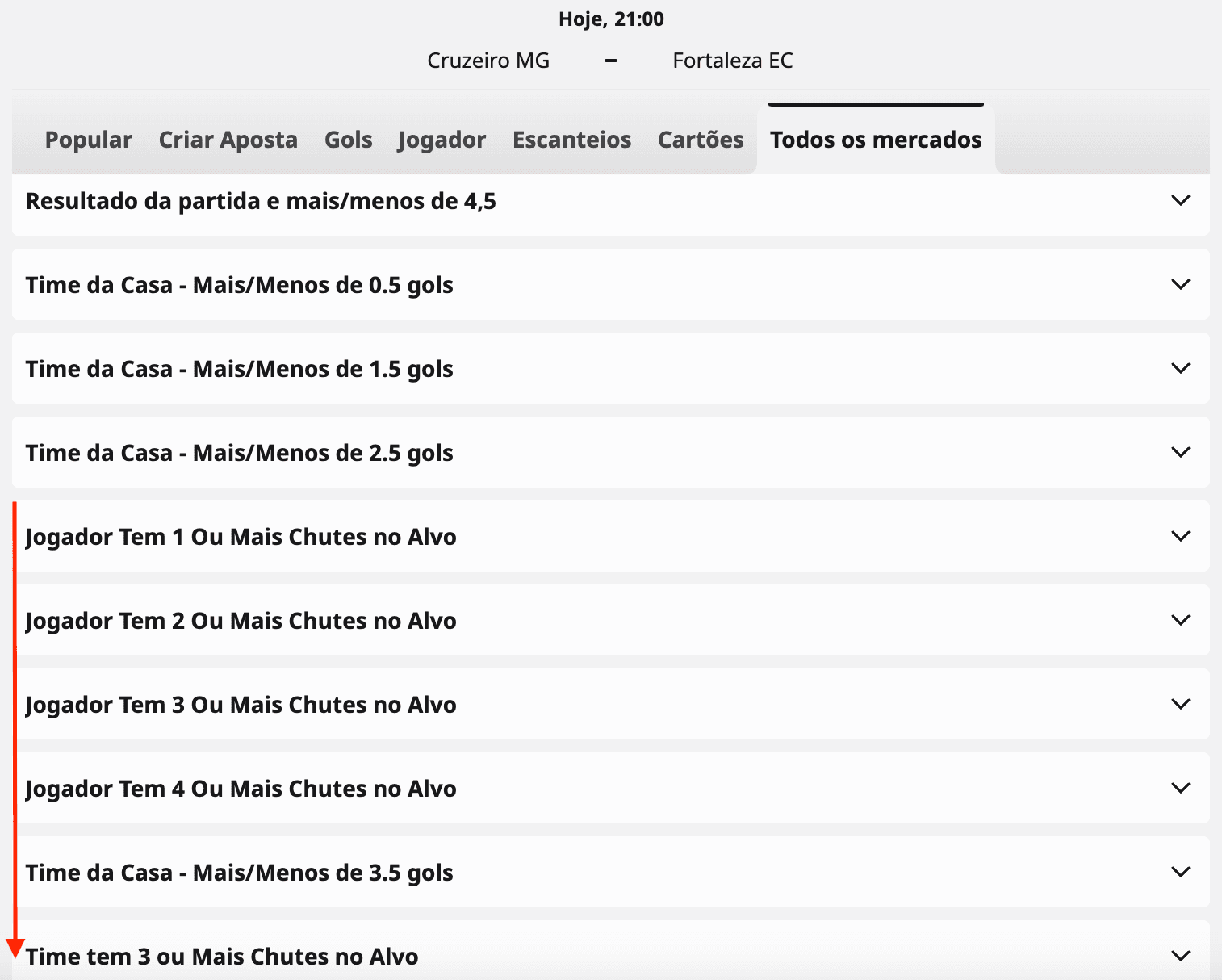The image size is (1222, 980).
Task: Open the Criar Aposta tab
Action: (228, 140)
